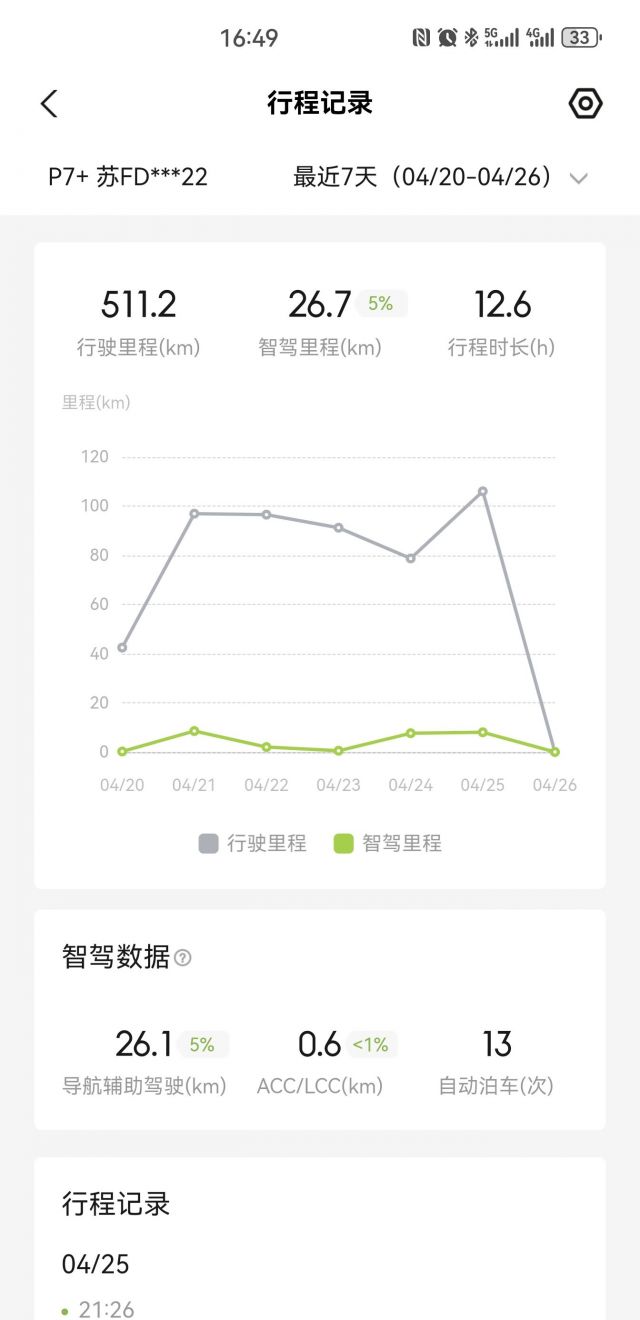
Task: Go back using the top-left arrow
Action: pos(49,103)
